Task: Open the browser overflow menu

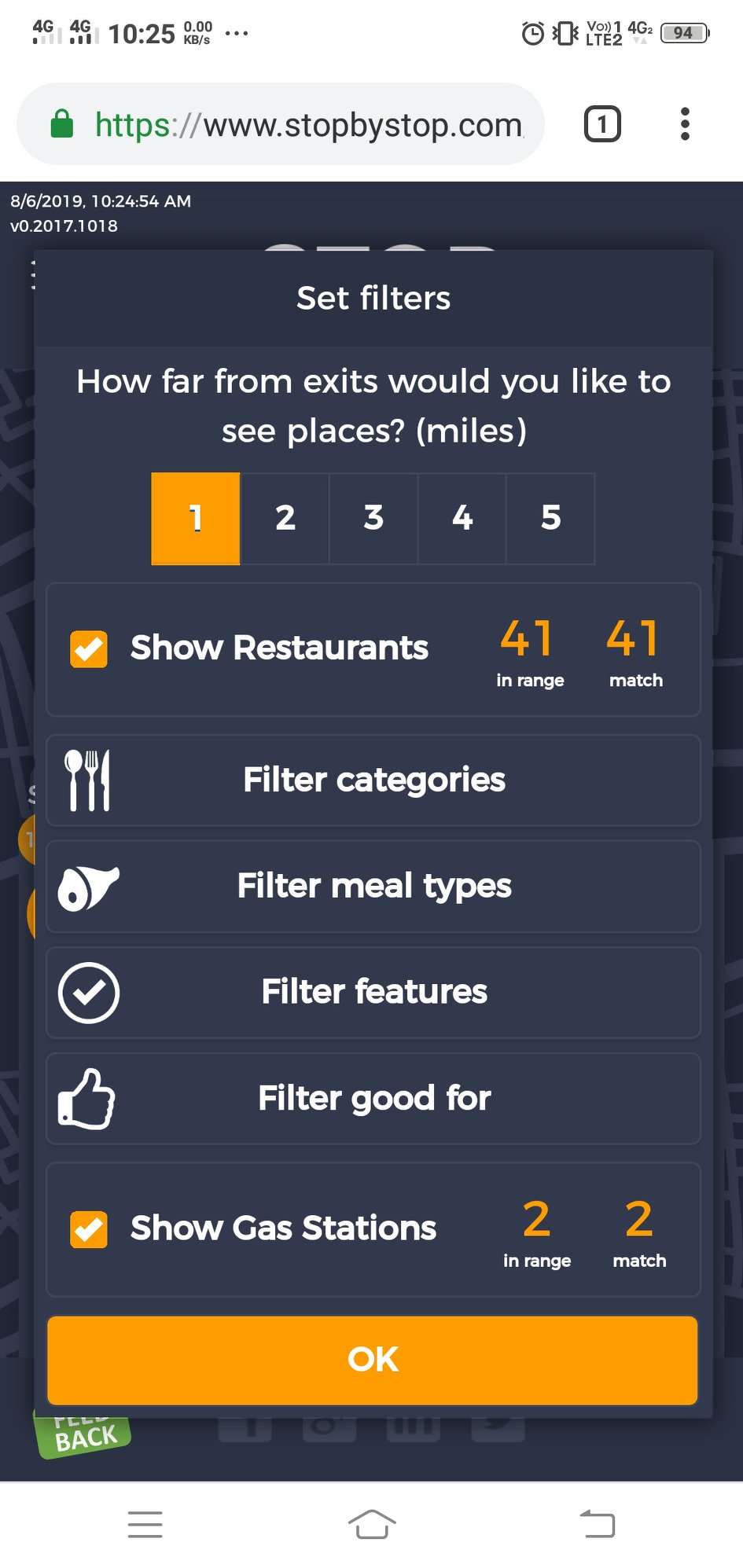Action: (685, 124)
